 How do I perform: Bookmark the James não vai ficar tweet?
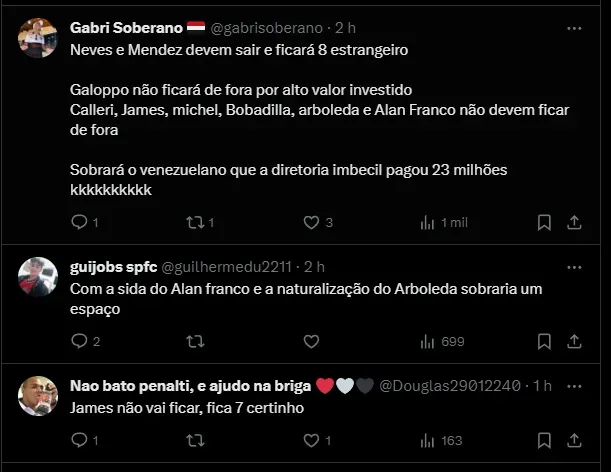tap(544, 440)
